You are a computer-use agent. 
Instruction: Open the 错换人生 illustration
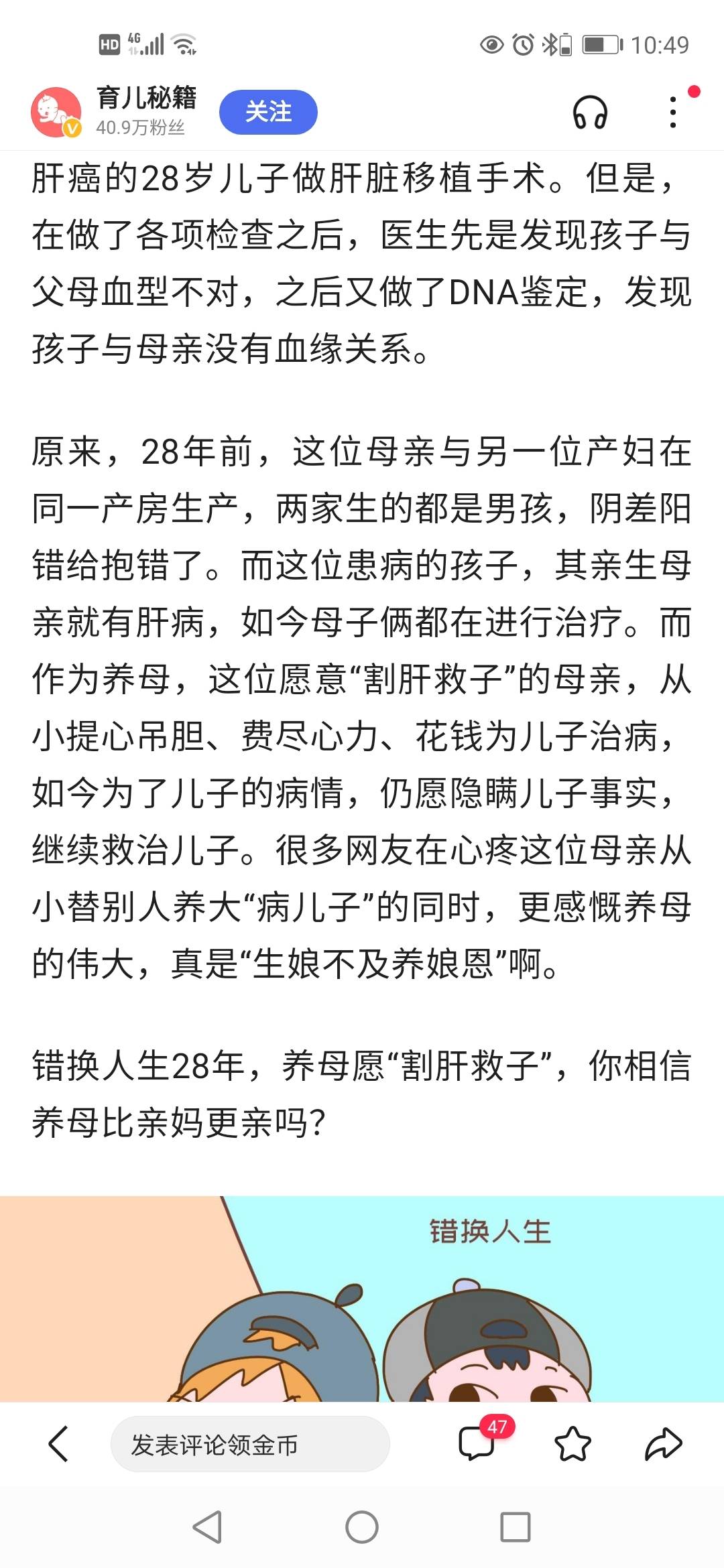tap(362, 1299)
